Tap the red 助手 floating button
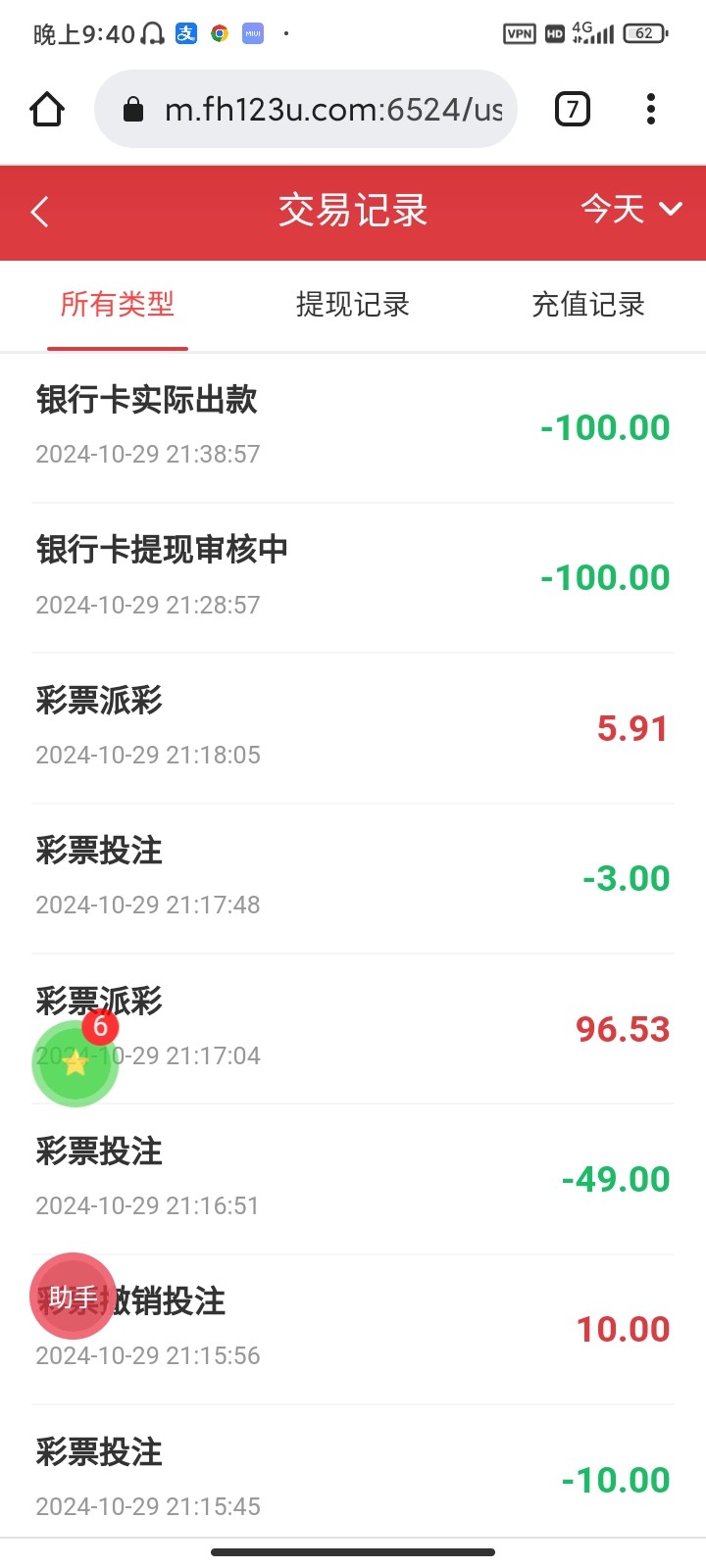706x1568 pixels. click(x=73, y=1297)
